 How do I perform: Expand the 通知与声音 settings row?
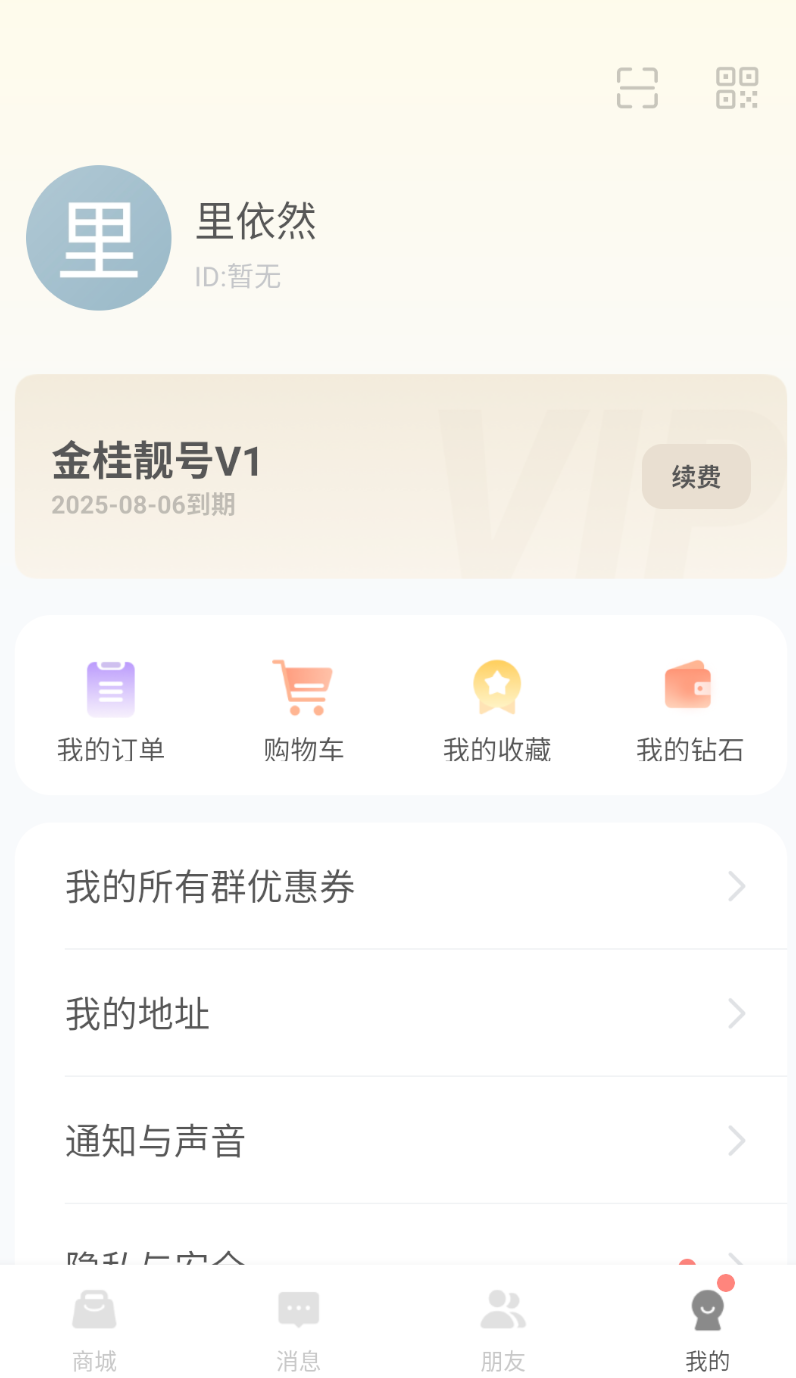click(400, 1141)
